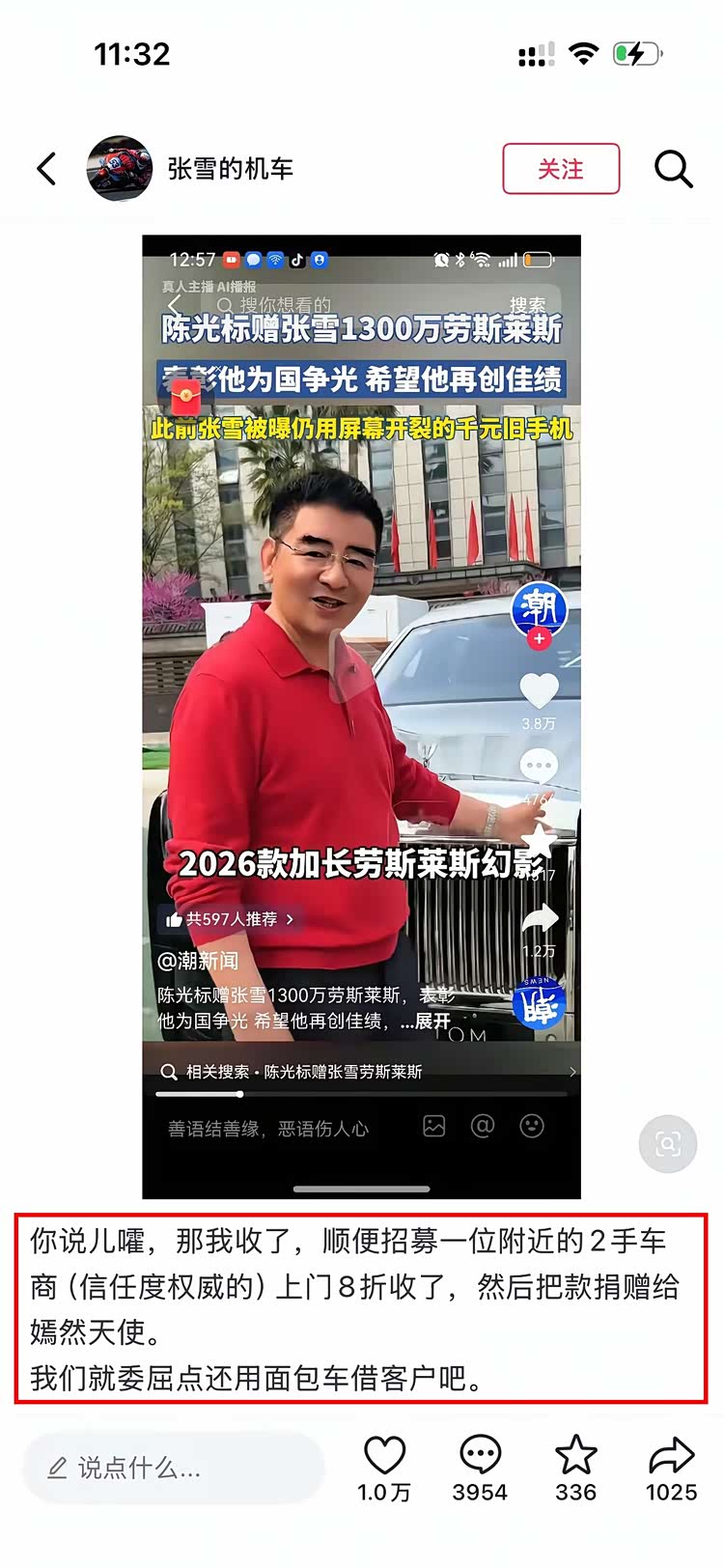The height and width of the screenshot is (1568, 724).
Task: Share this post via arrow icon
Action: 671,1456
